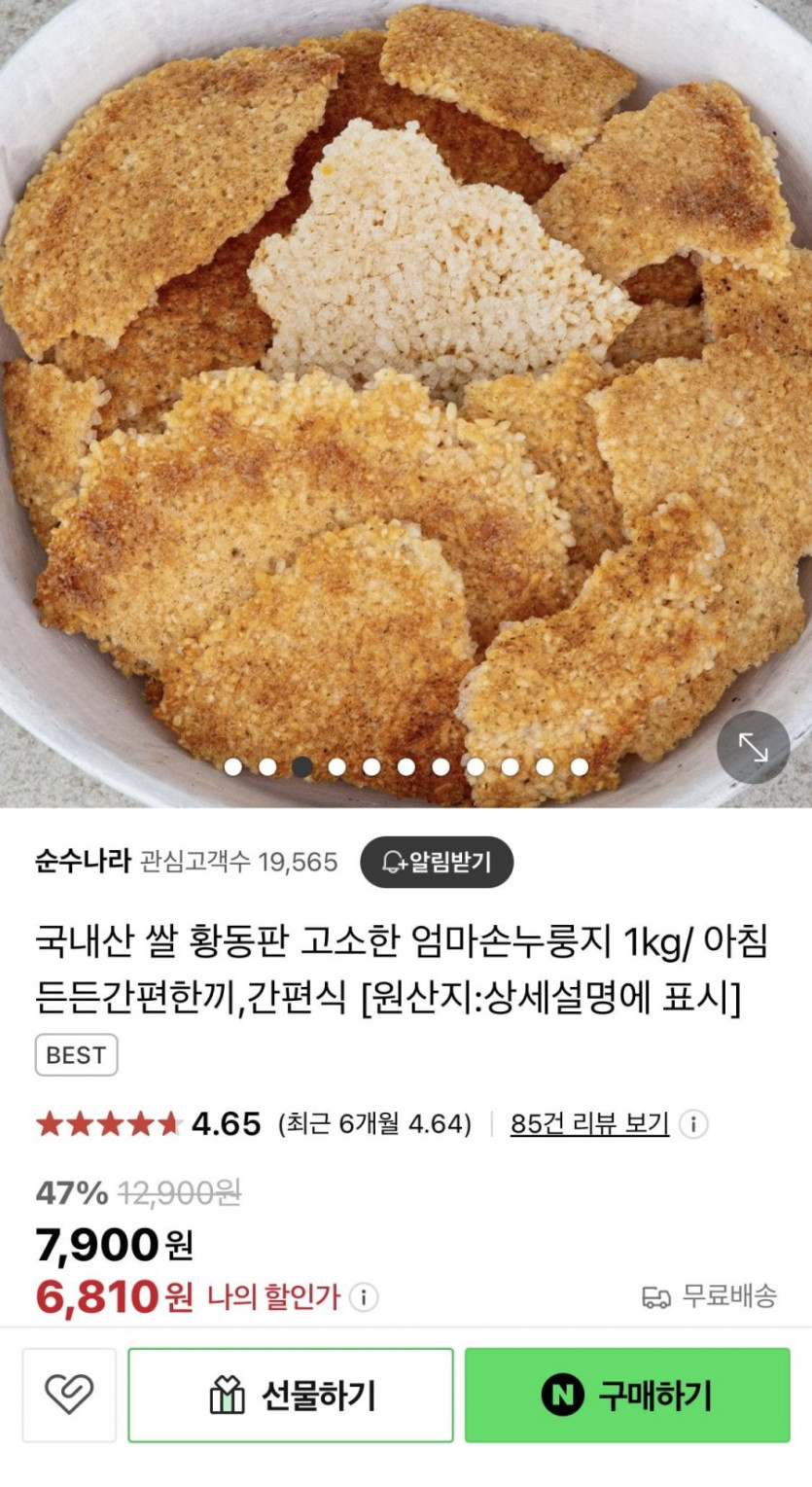Tap the 알림받기 notification button
The image size is (812, 1487).
437,862
